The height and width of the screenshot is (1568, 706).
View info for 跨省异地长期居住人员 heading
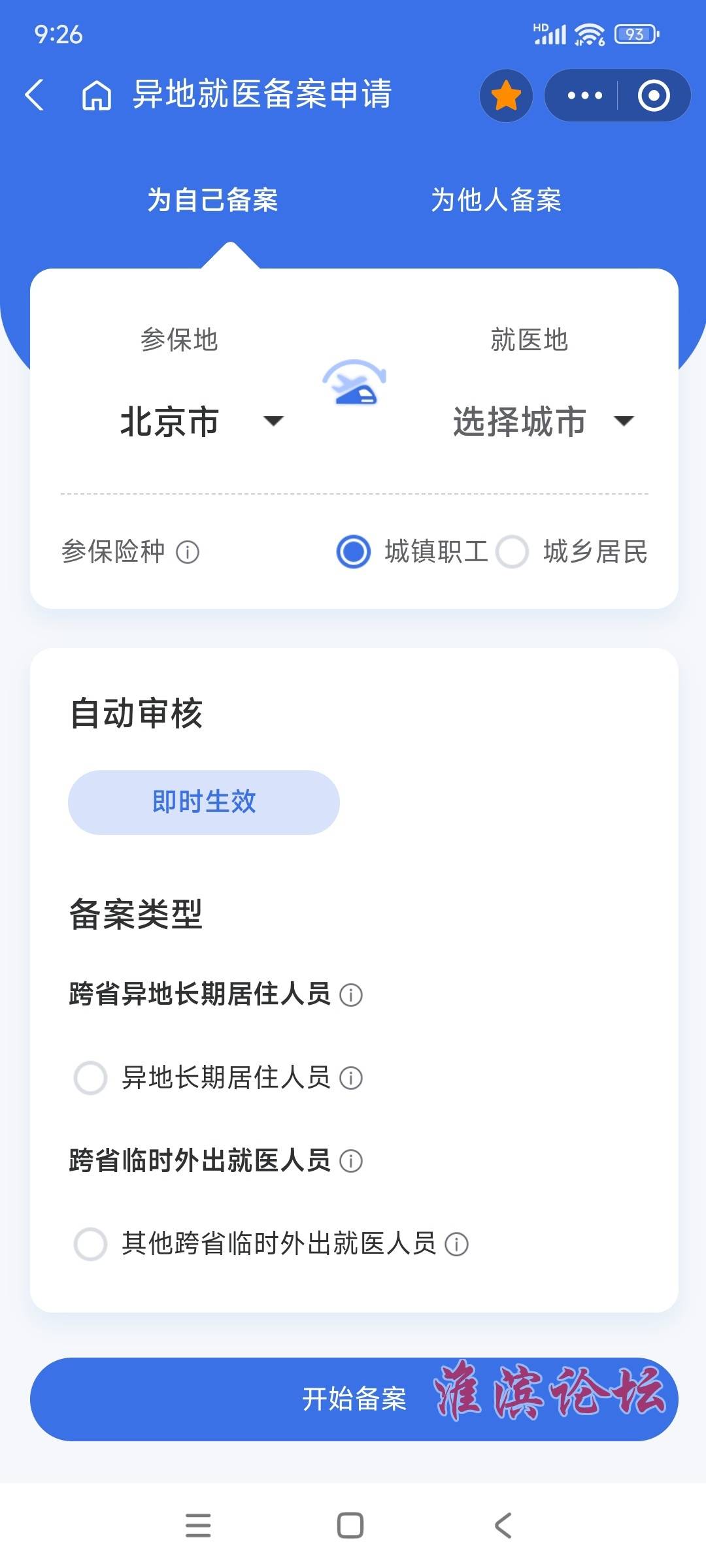click(351, 995)
